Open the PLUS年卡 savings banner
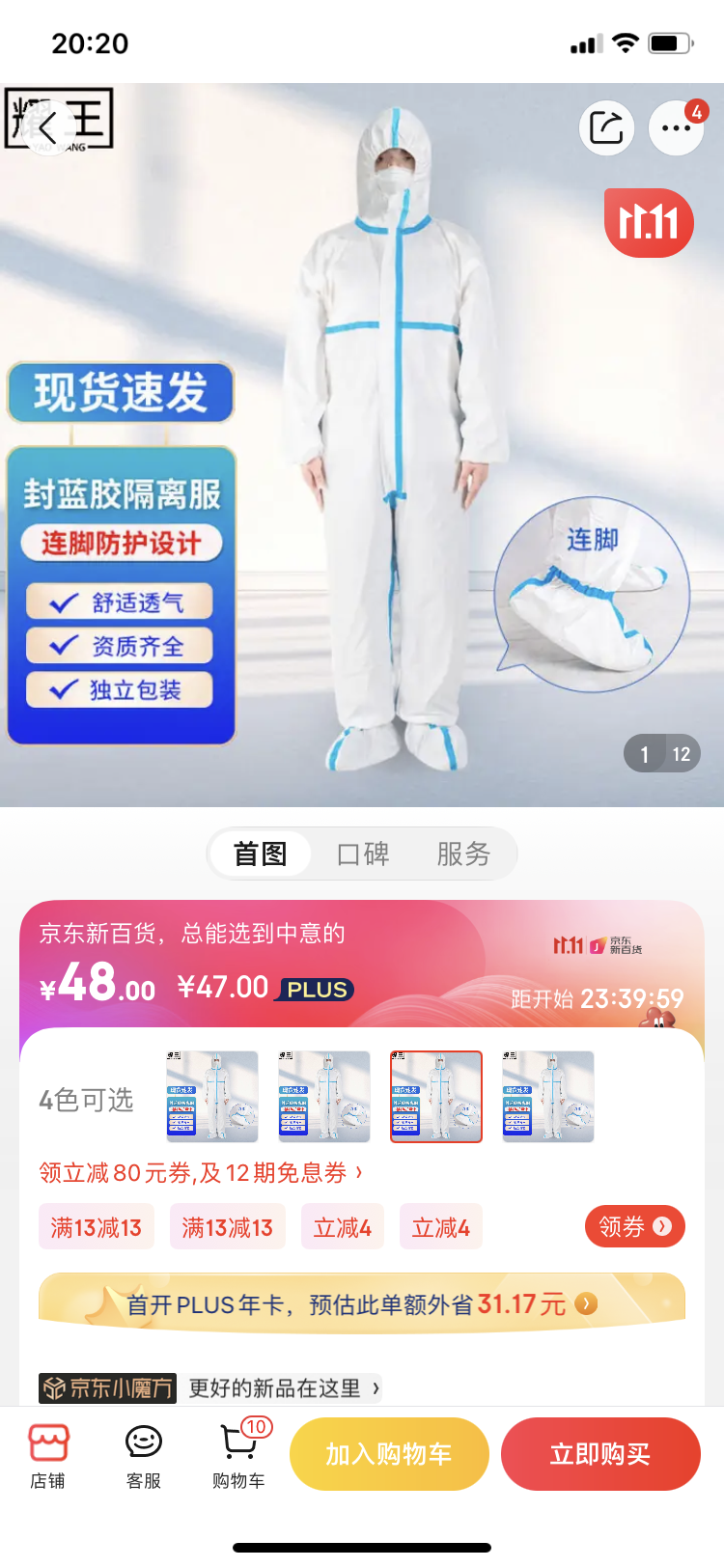 pos(362,1304)
